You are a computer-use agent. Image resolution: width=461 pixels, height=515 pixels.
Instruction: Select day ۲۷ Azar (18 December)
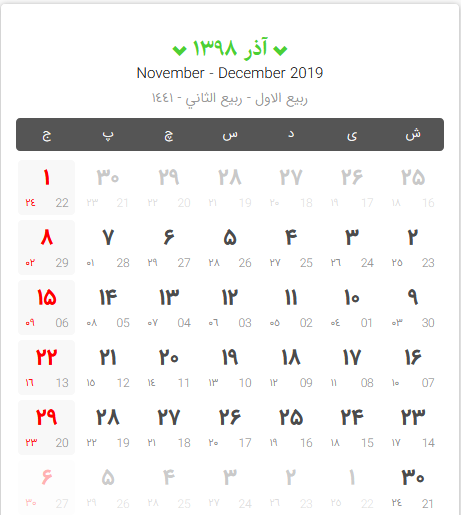click(x=169, y=427)
